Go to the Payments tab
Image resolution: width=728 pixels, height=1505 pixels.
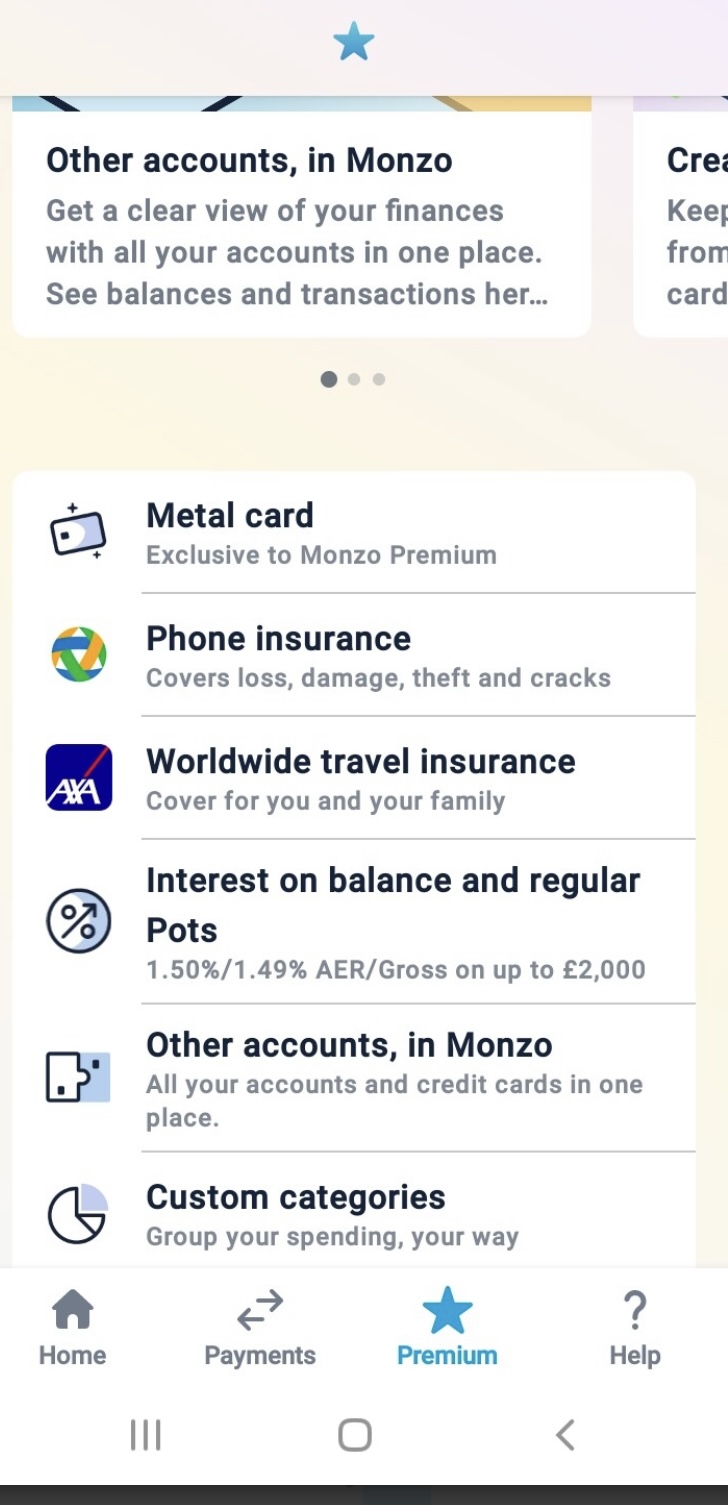260,1327
